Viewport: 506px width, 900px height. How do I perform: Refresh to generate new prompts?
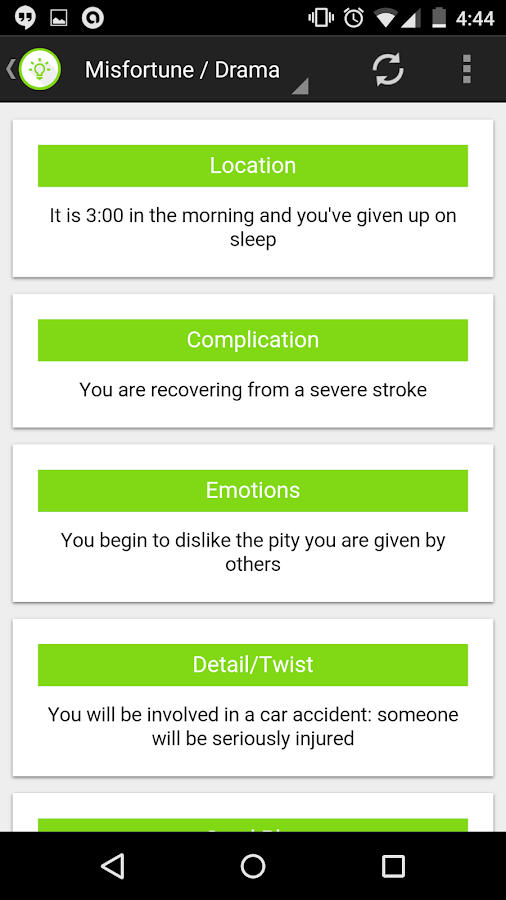388,69
